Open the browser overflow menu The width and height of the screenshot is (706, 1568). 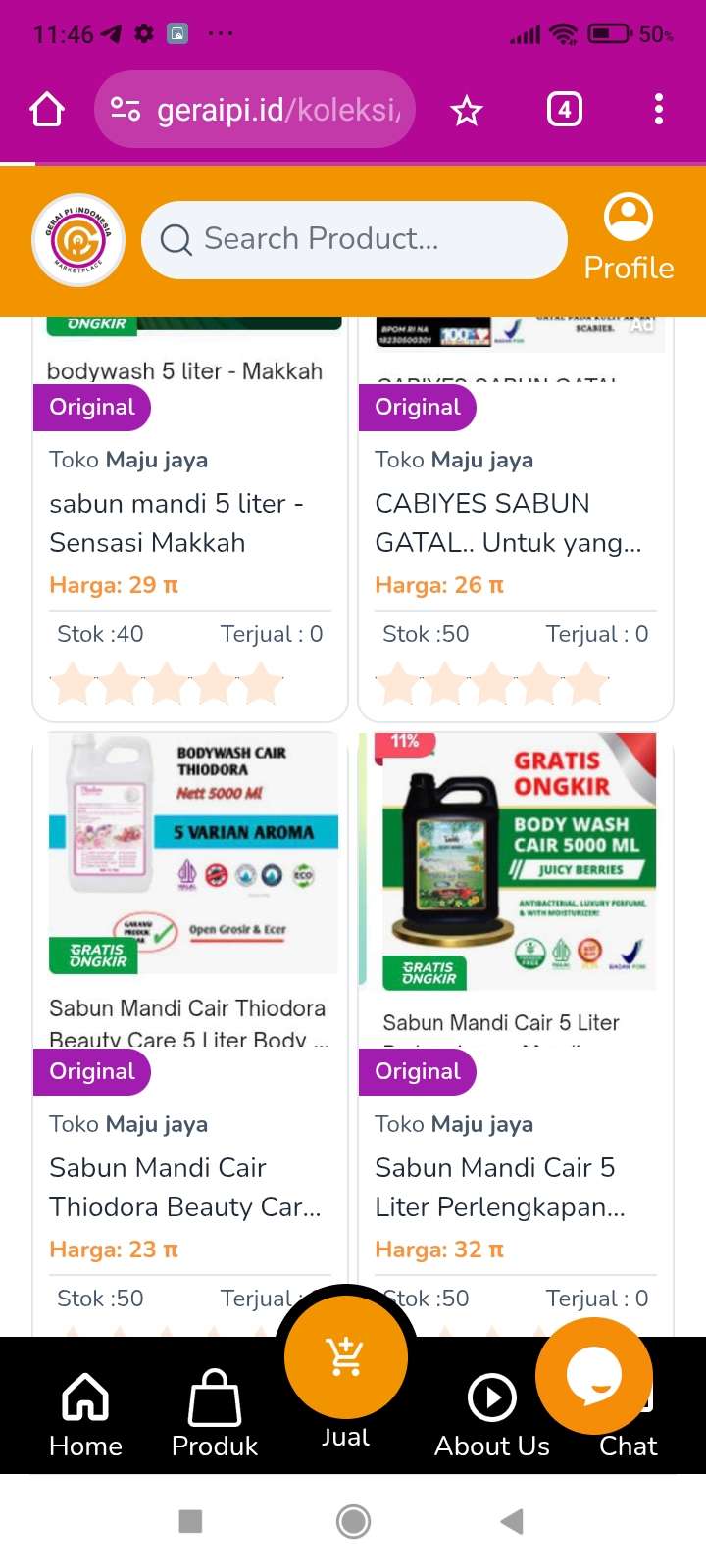pyautogui.click(x=658, y=110)
